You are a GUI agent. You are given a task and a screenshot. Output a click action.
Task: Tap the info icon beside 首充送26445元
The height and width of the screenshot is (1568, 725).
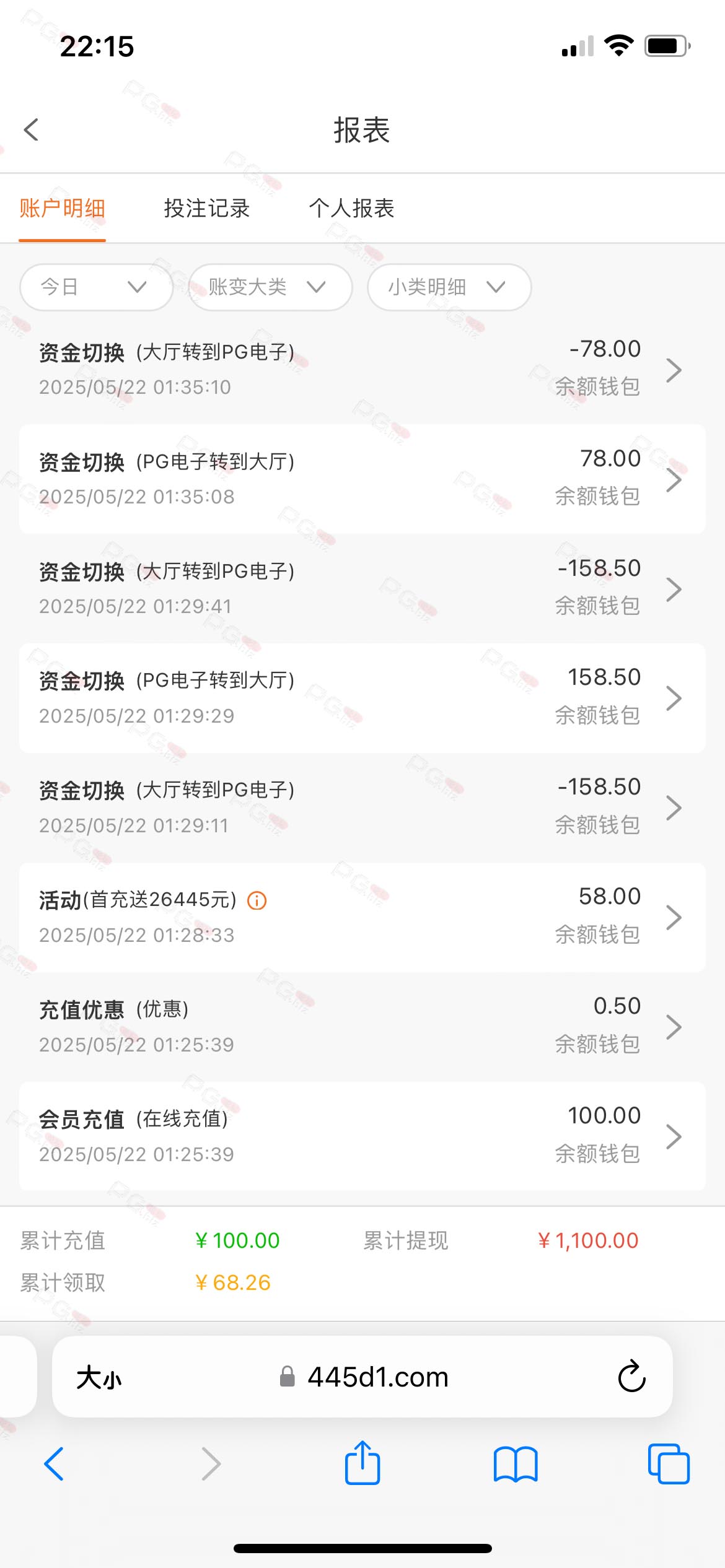tap(257, 900)
